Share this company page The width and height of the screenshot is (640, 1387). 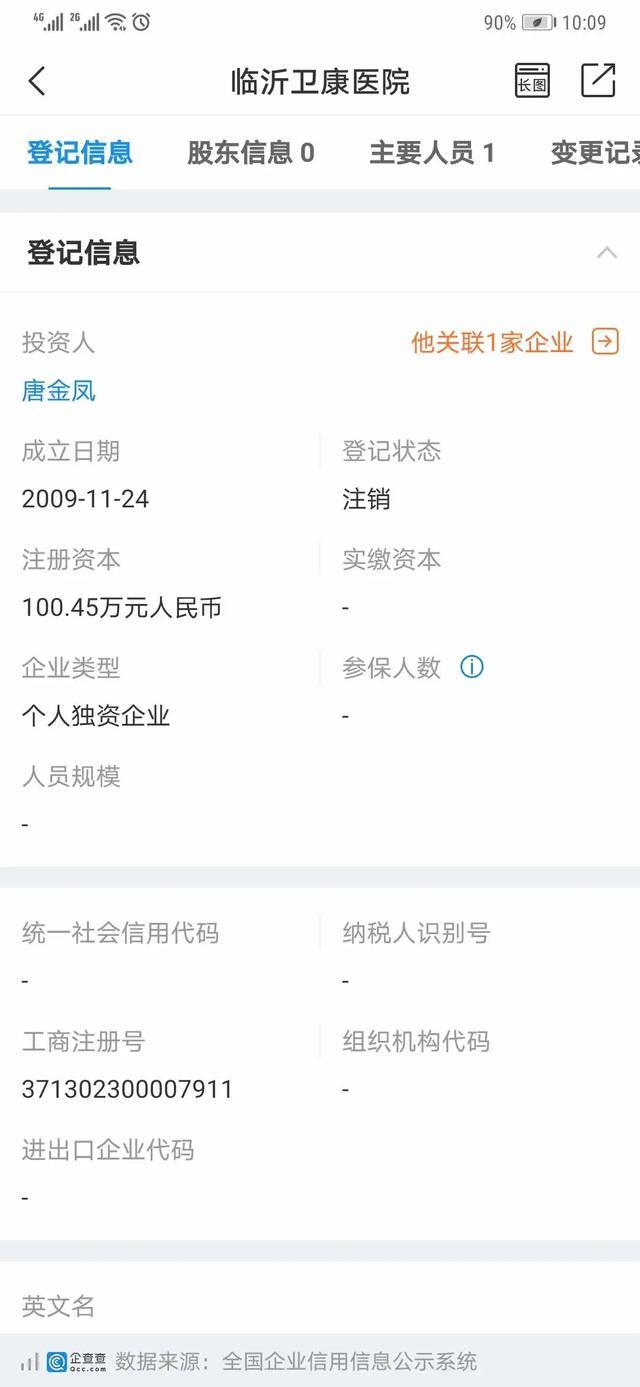click(x=598, y=80)
